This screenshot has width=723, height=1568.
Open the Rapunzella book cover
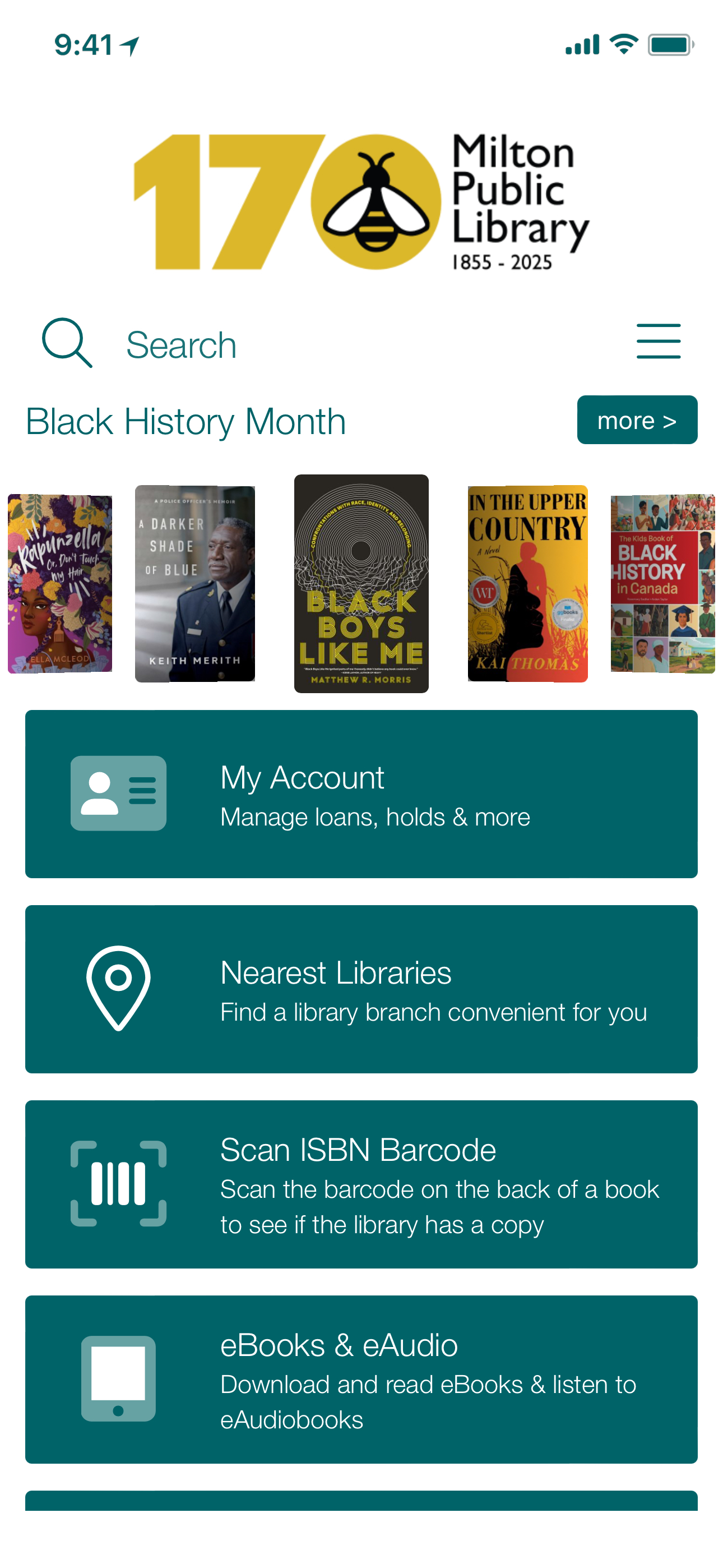coord(59,584)
